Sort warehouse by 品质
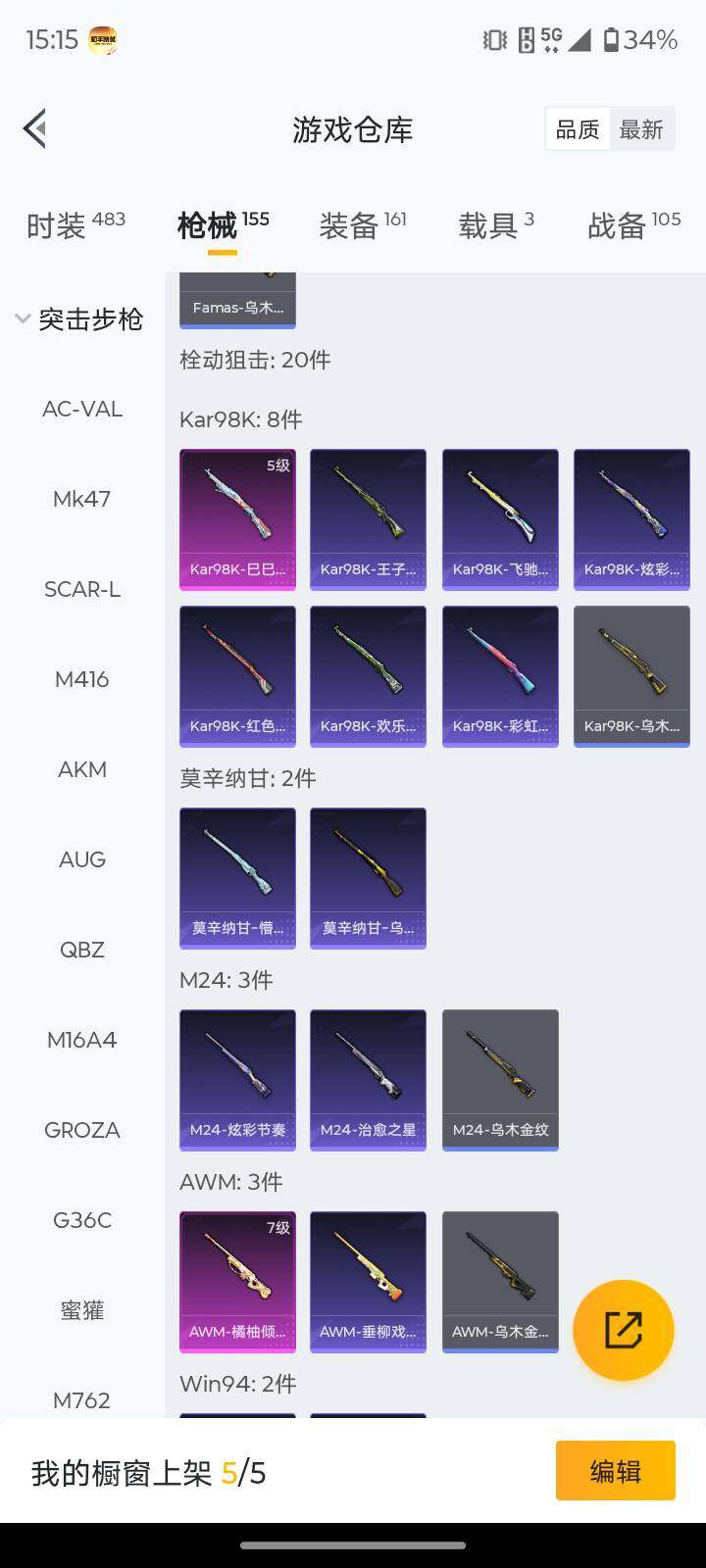706x1568 pixels. point(578,129)
